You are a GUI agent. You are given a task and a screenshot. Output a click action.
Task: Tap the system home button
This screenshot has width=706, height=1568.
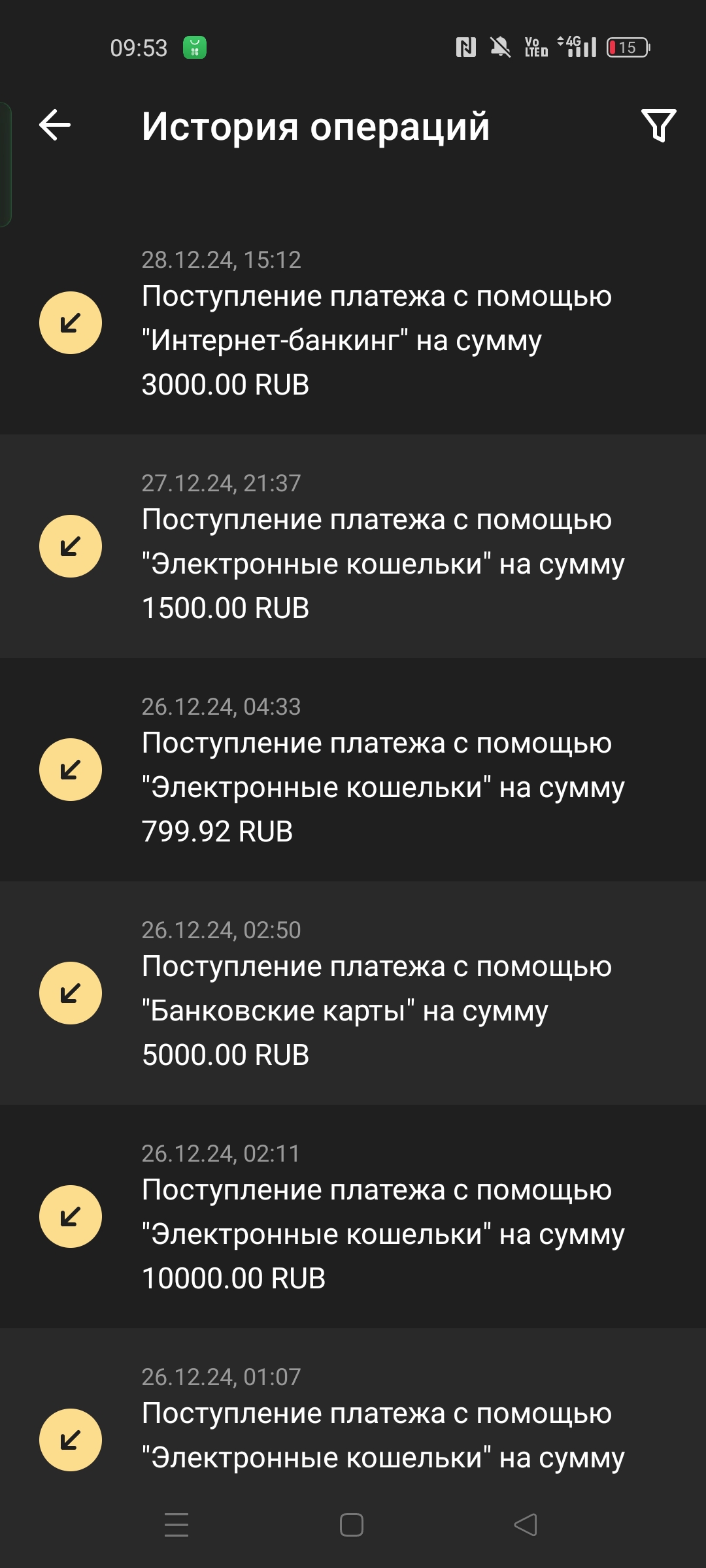coord(352,1525)
